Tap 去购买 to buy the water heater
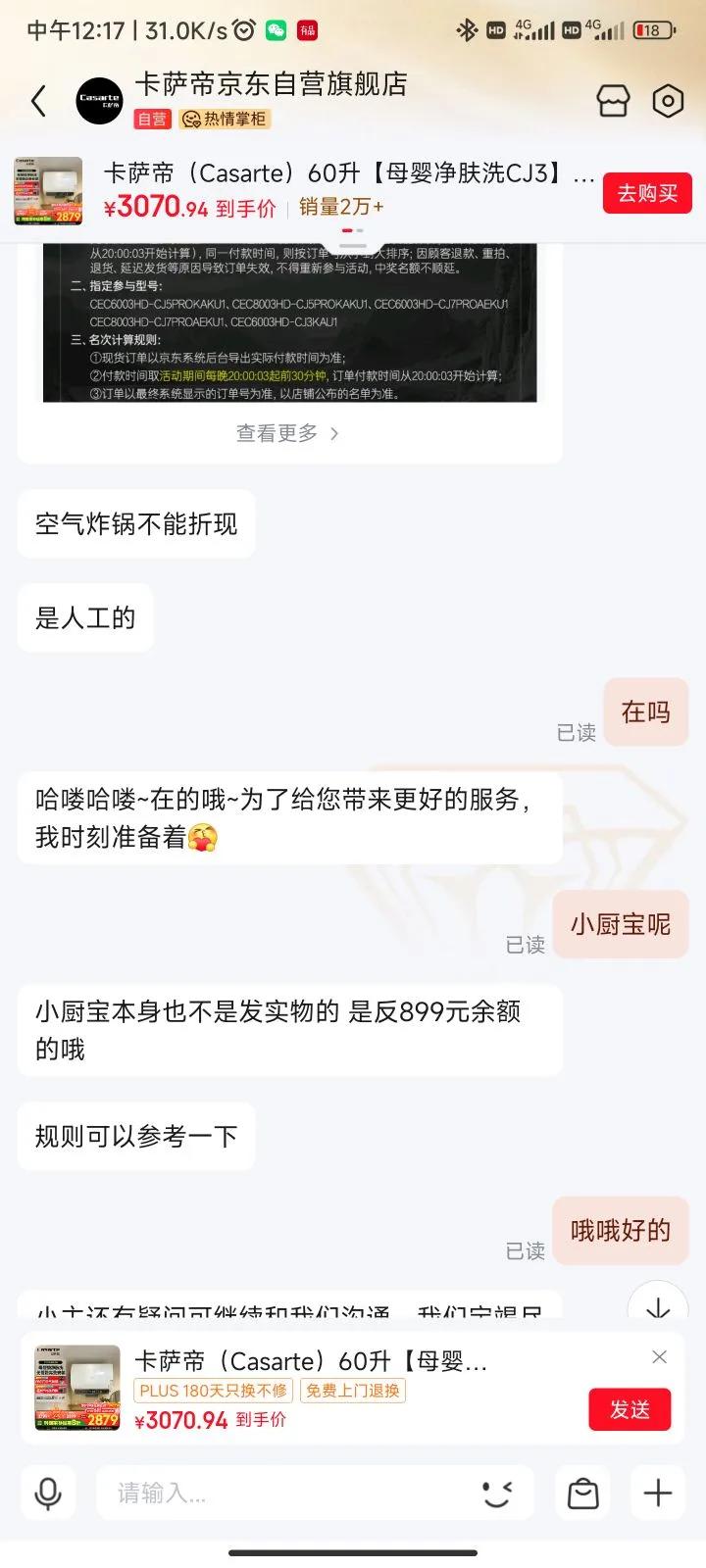Image resolution: width=706 pixels, height=1568 pixels. (x=647, y=193)
